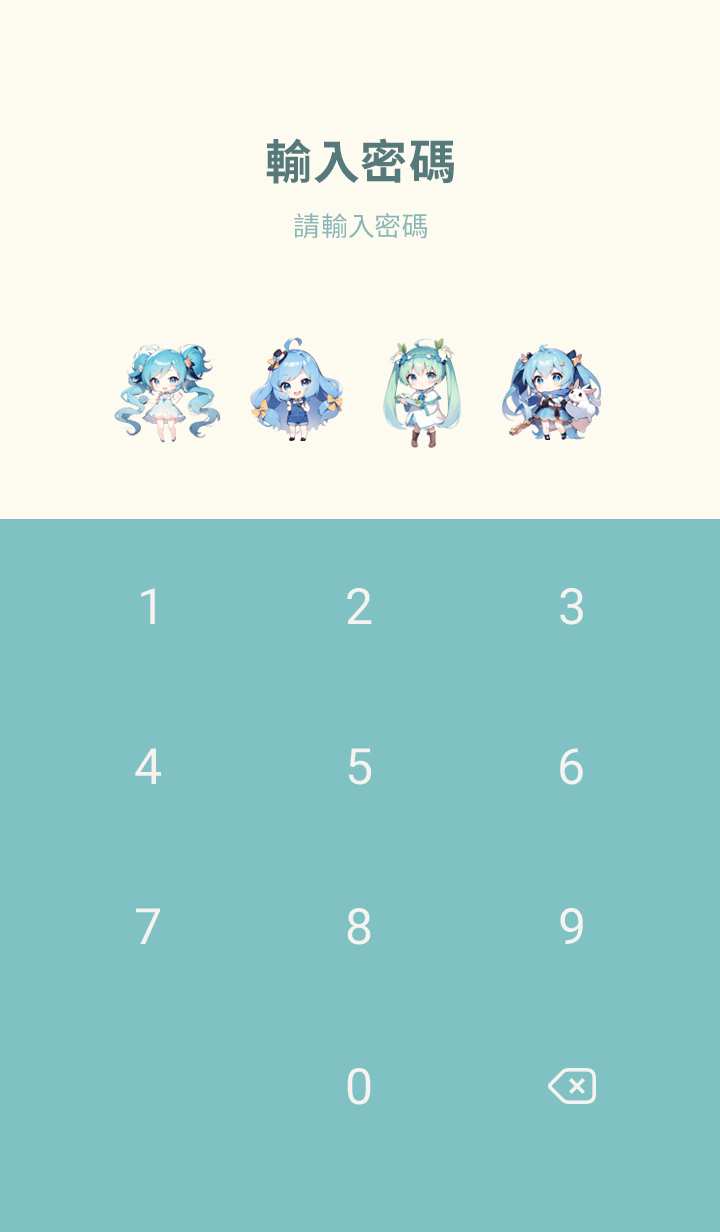Image resolution: width=720 pixels, height=1232 pixels.
Task: Enter number 9 on the keypad
Action: coord(571,927)
